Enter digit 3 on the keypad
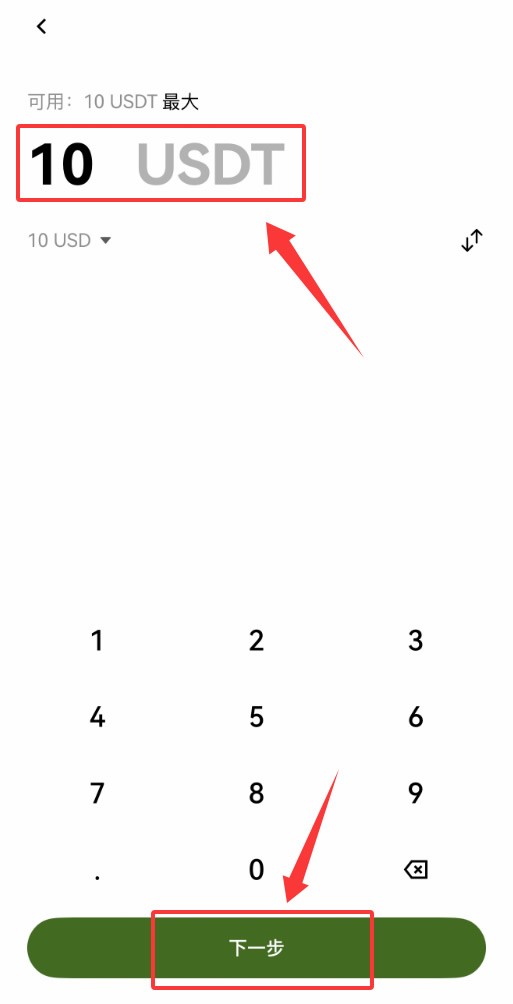The image size is (513, 1004). (x=416, y=640)
